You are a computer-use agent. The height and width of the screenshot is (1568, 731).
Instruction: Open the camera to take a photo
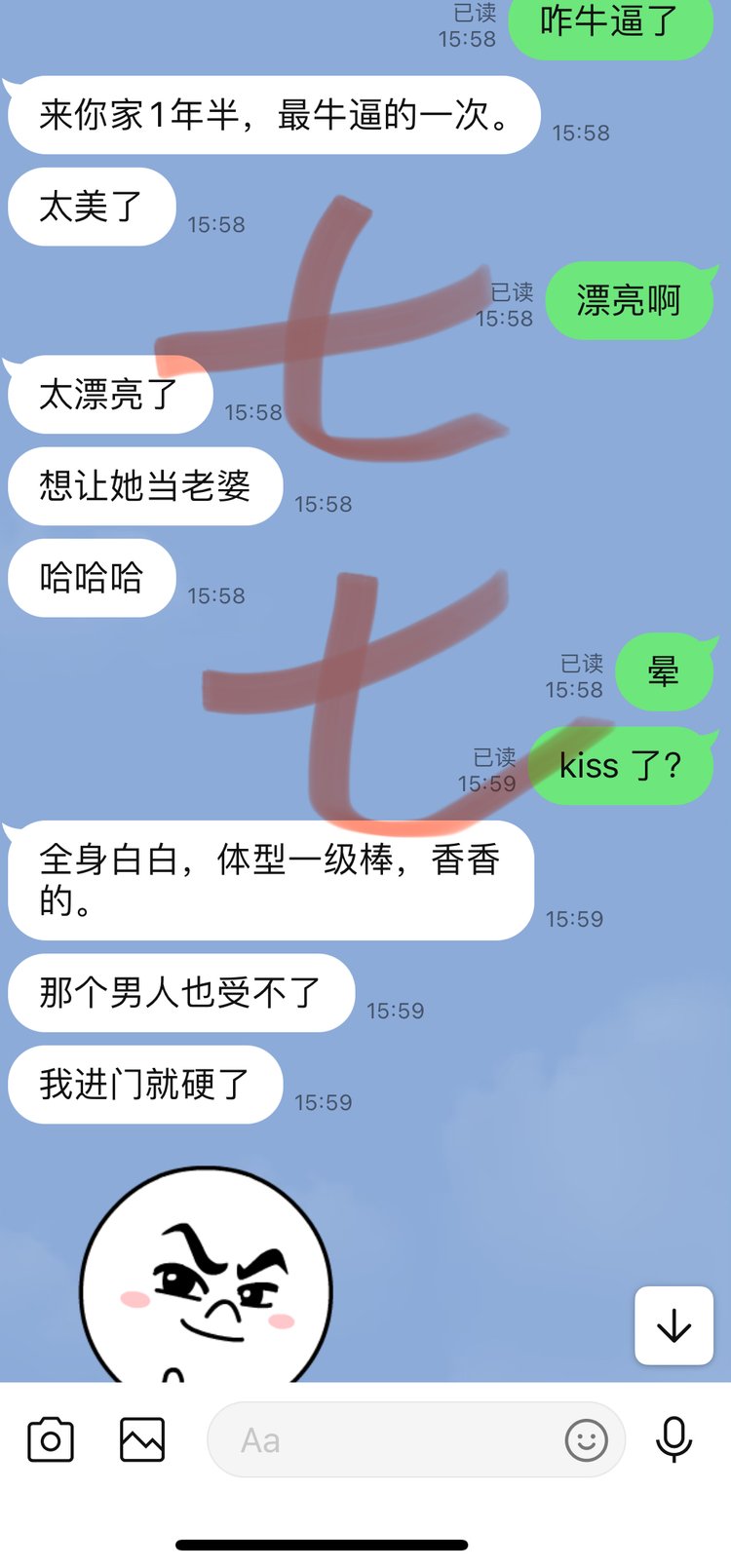(x=51, y=1440)
